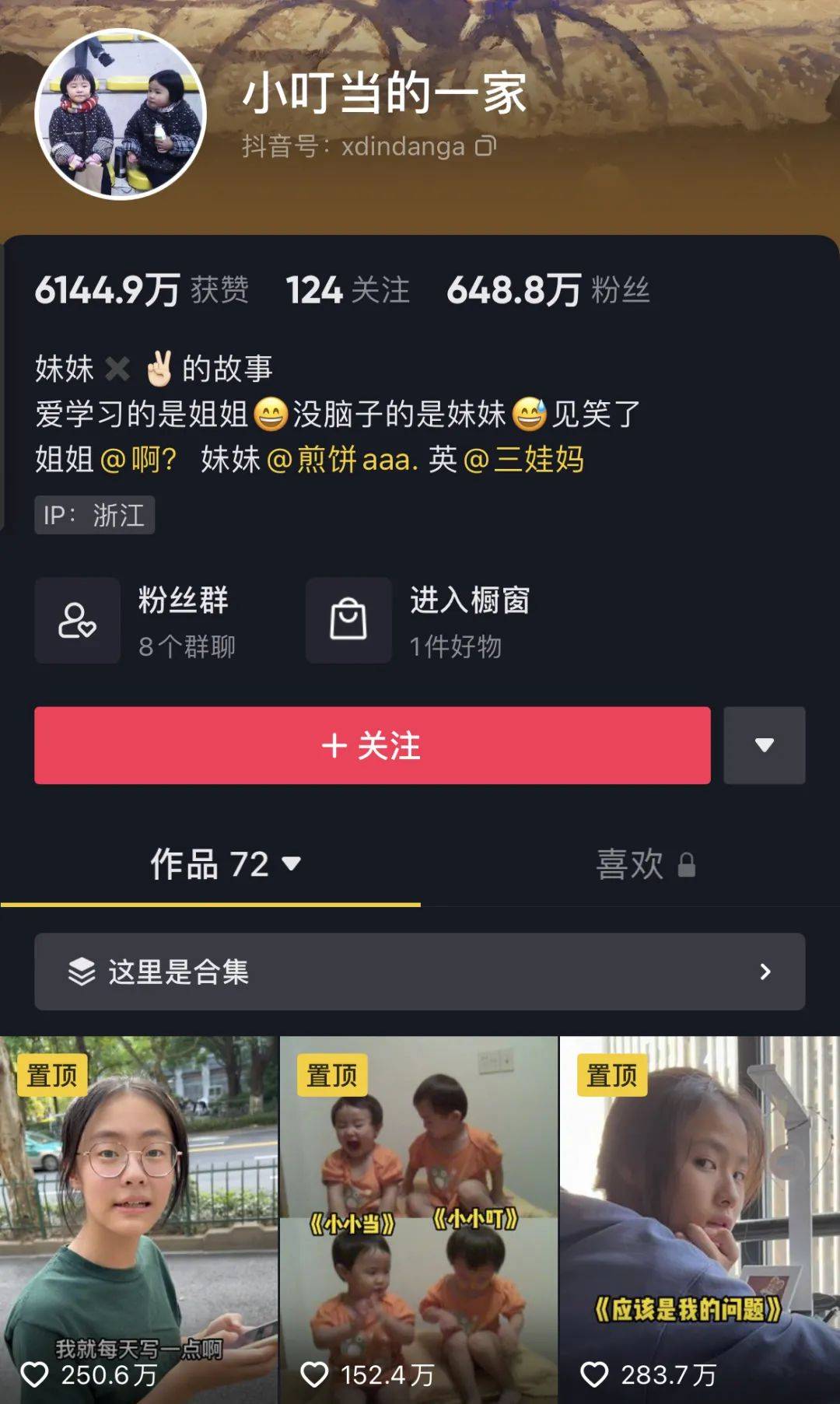Switch to the 作品 72 tab
The image size is (840, 1404).
point(224,864)
